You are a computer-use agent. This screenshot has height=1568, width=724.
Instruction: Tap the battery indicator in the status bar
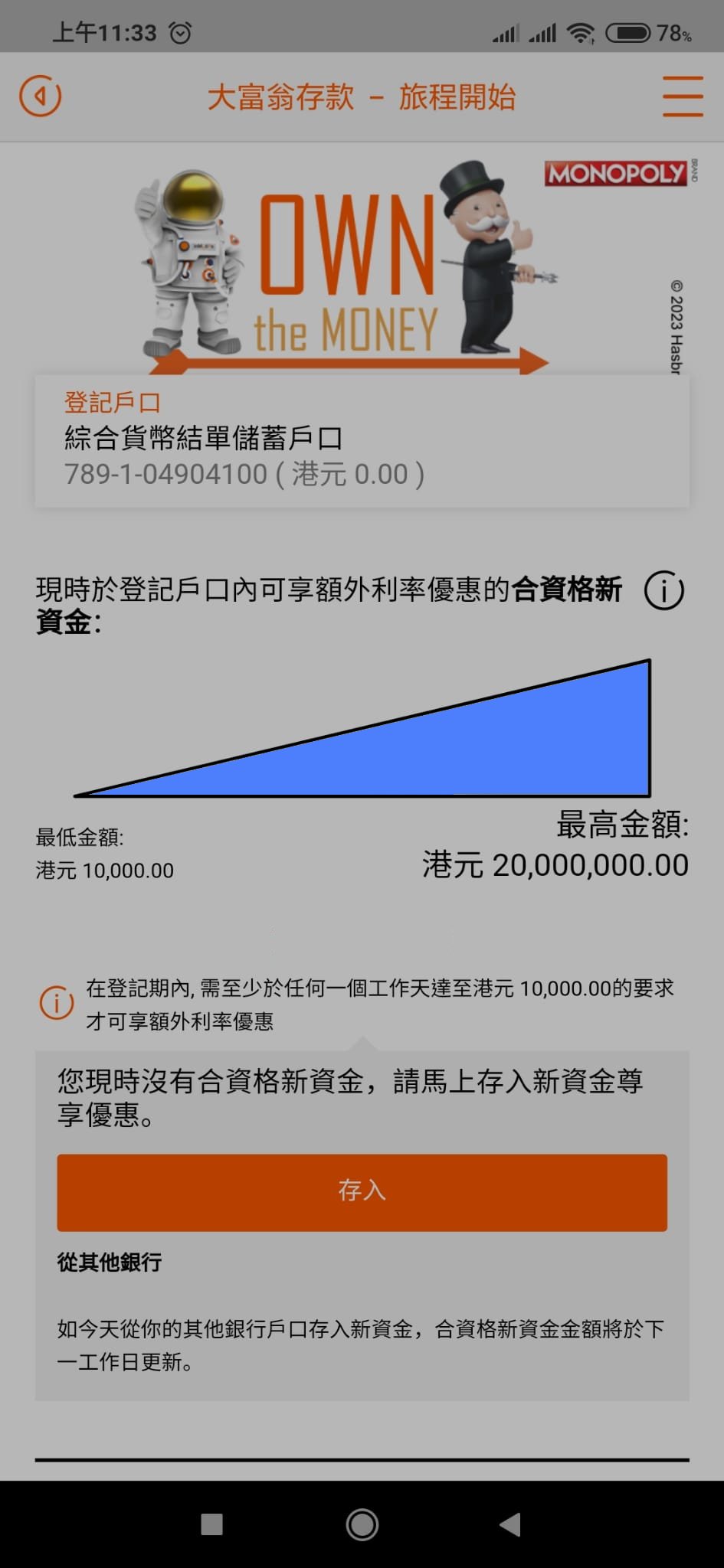tap(628, 31)
